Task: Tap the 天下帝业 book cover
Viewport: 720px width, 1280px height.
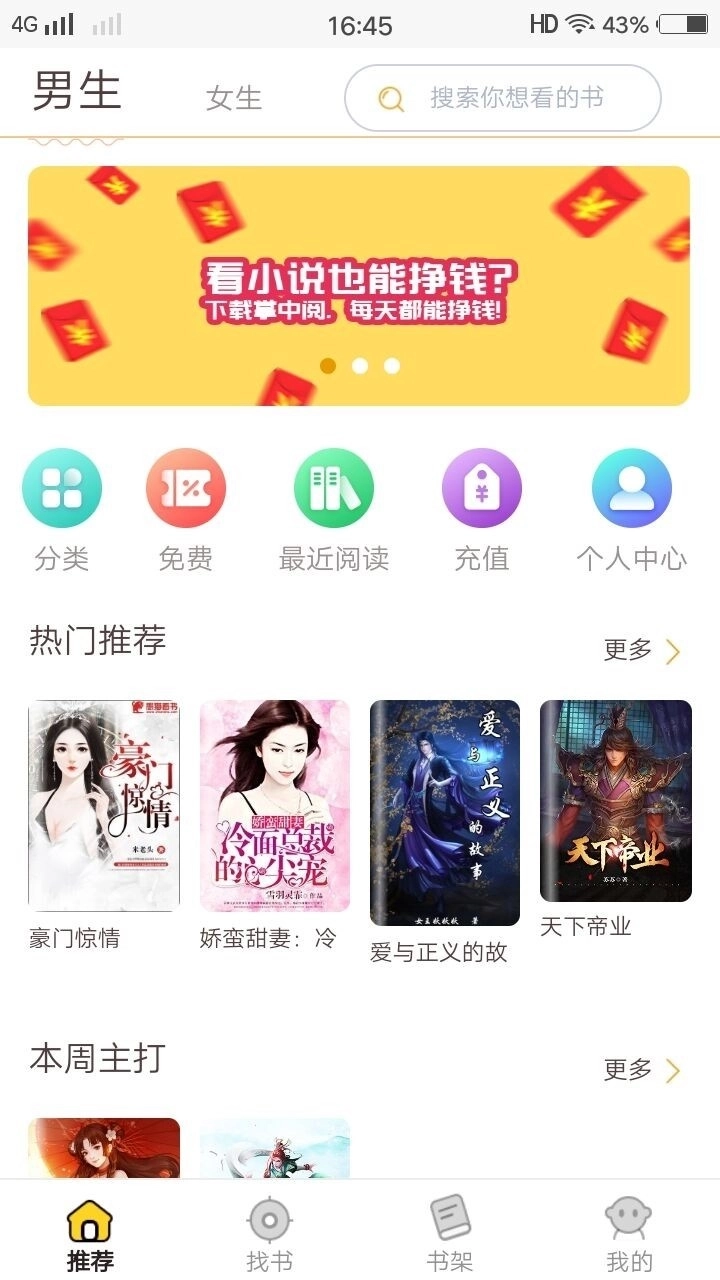Action: click(x=615, y=800)
